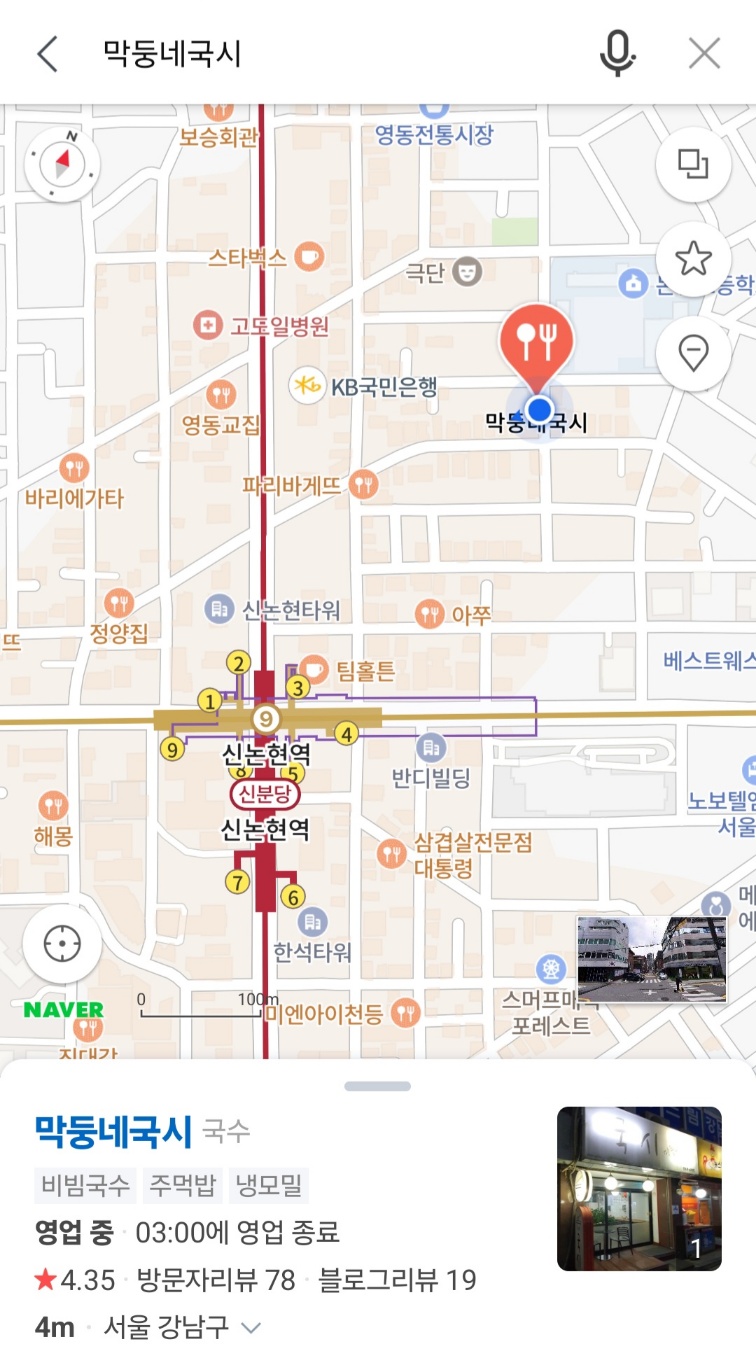Open the street view thumbnail
The image size is (756, 1357).
point(638,959)
